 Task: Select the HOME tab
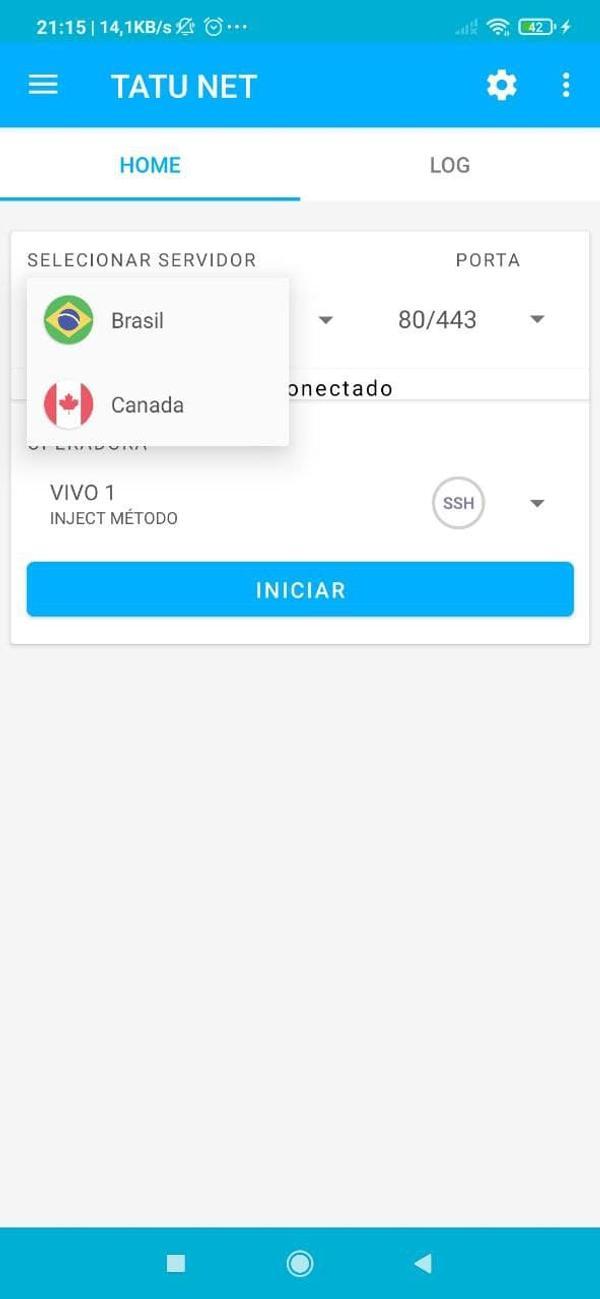pyautogui.click(x=150, y=165)
